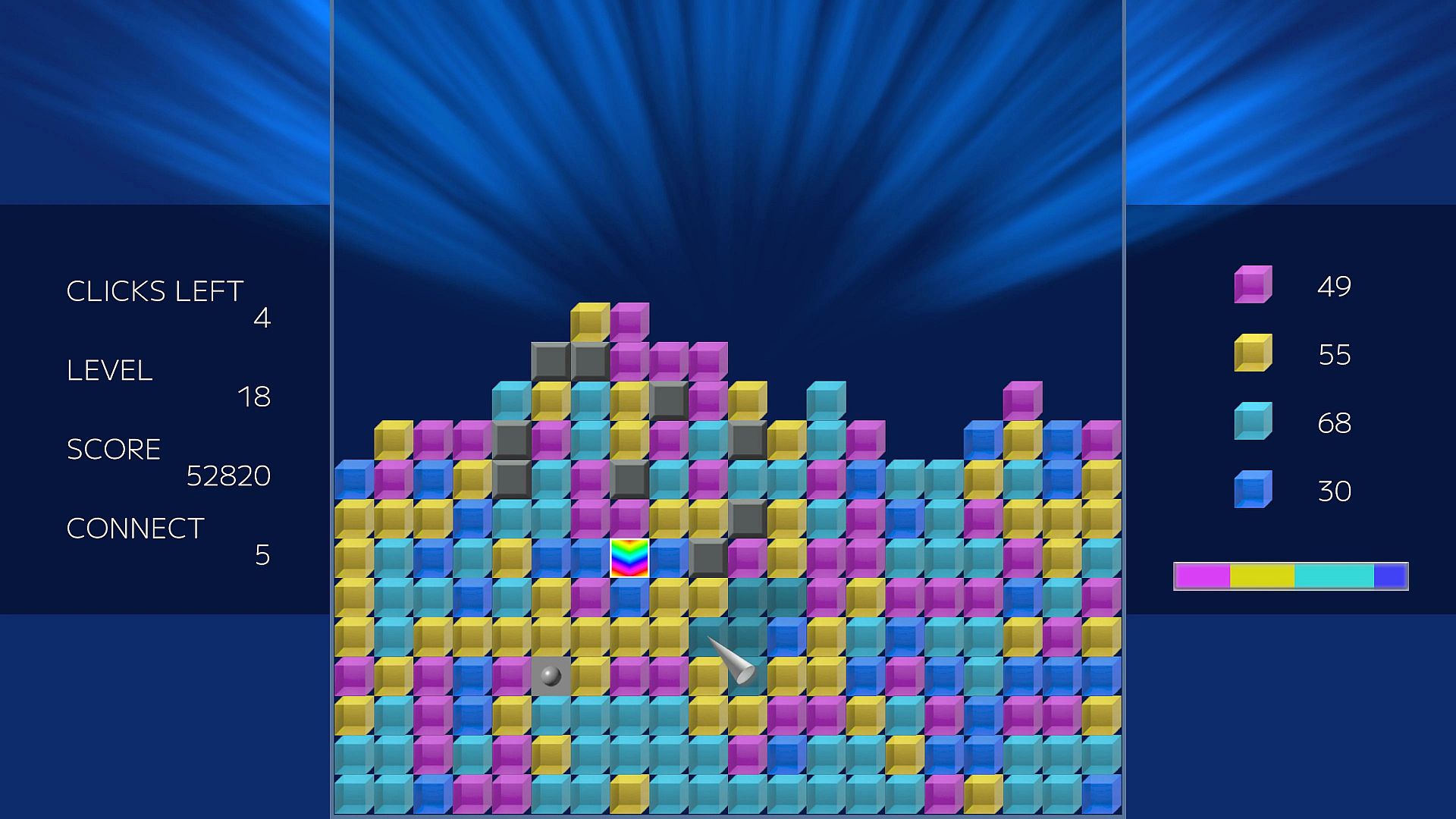The width and height of the screenshot is (1456, 819).
Task: Tap the rainbow chevron block
Action: [629, 558]
